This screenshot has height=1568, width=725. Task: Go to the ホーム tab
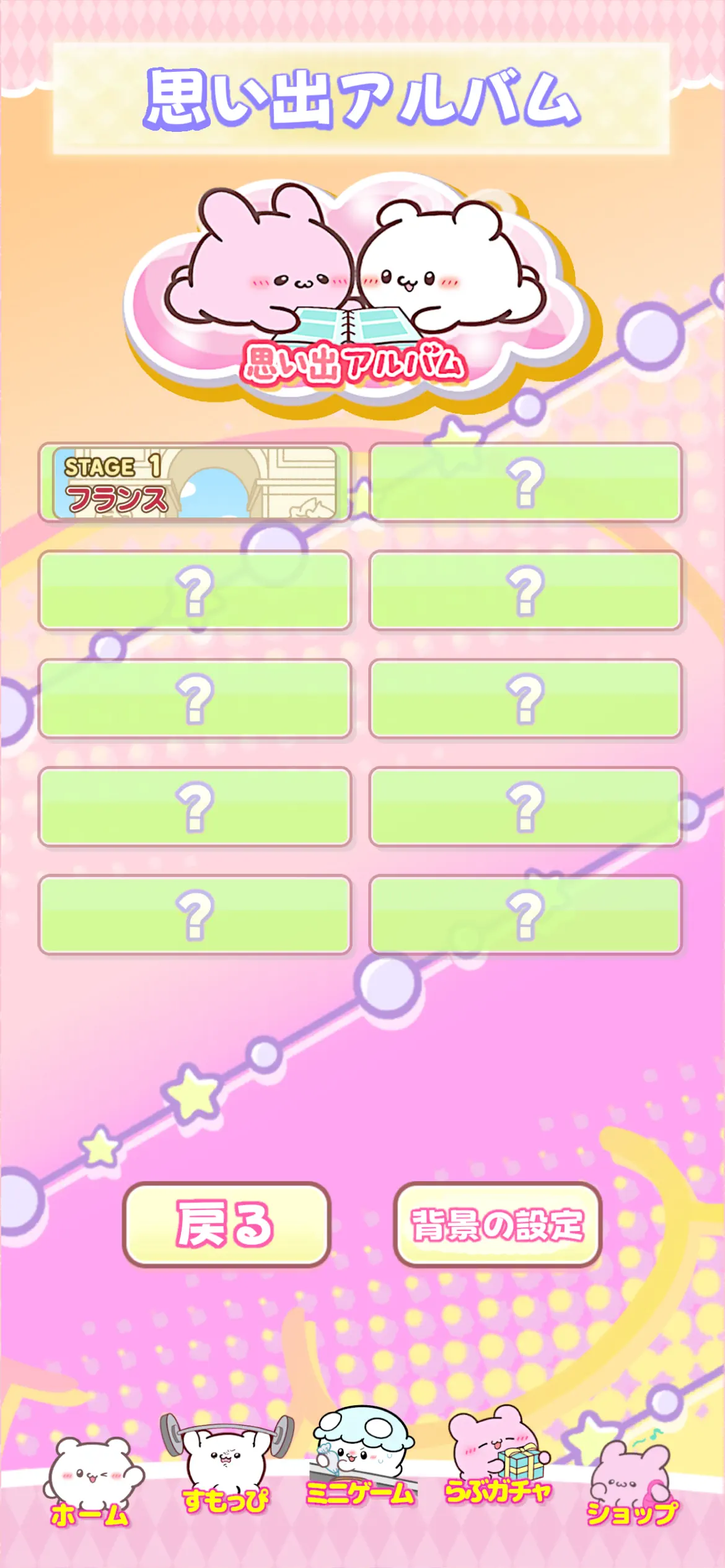tap(92, 1484)
